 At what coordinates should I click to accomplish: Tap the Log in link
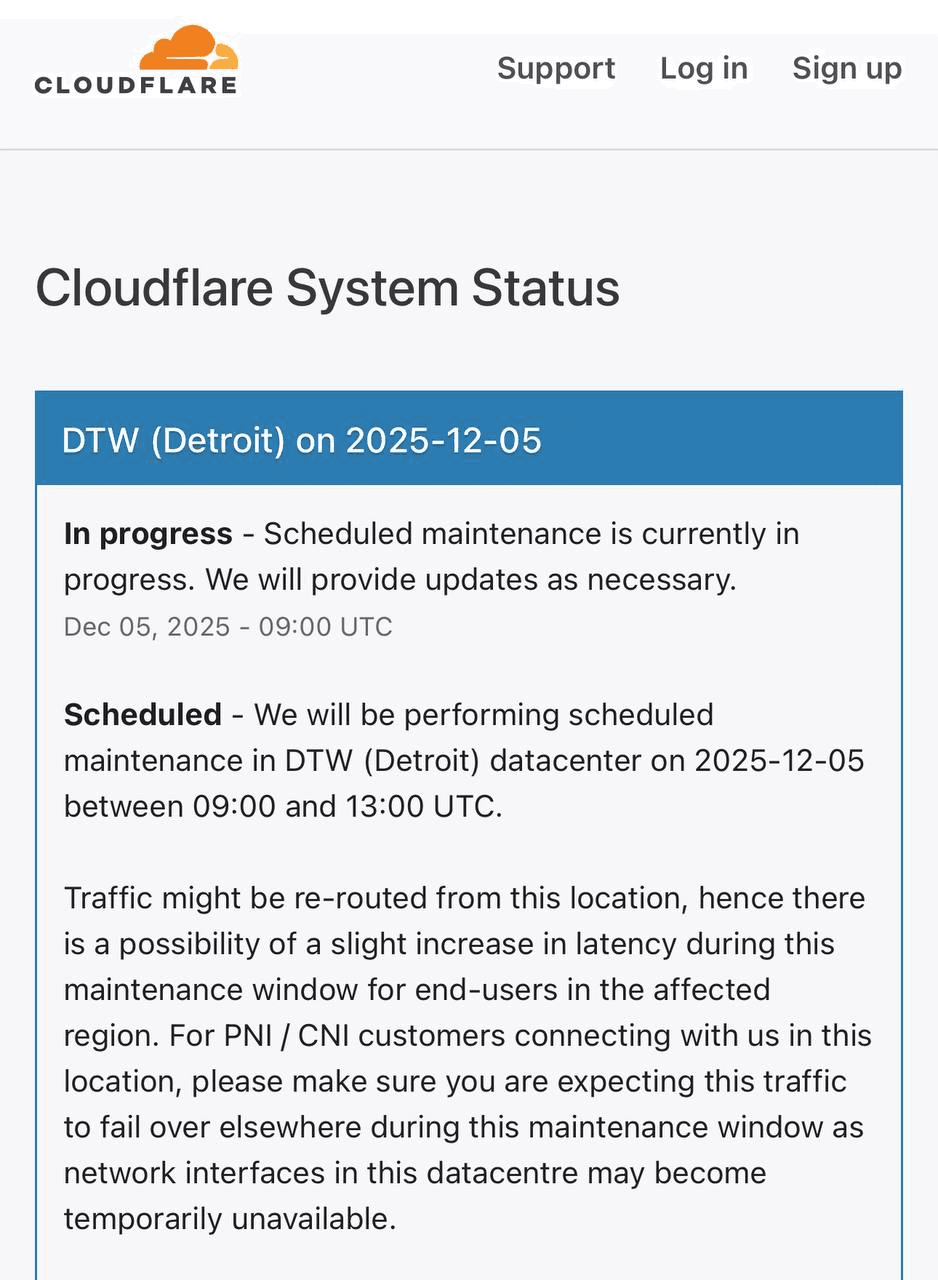[x=703, y=68]
